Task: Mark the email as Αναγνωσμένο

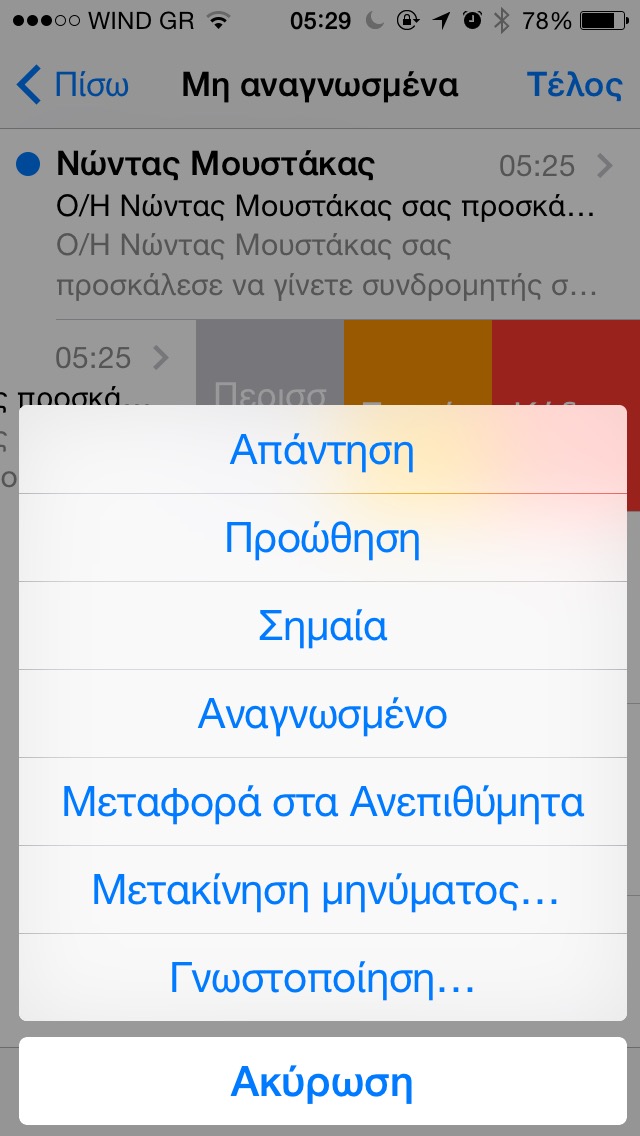Action: coord(322,715)
